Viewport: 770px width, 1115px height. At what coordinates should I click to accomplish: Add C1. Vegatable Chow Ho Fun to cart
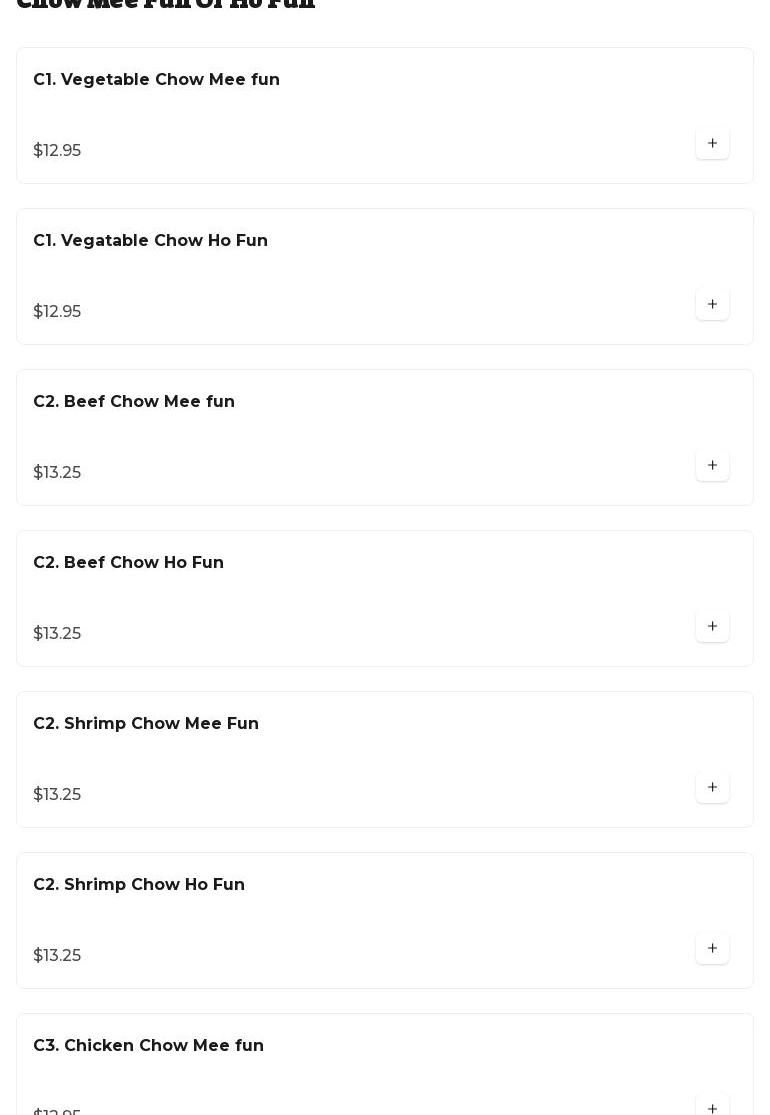pos(712,305)
